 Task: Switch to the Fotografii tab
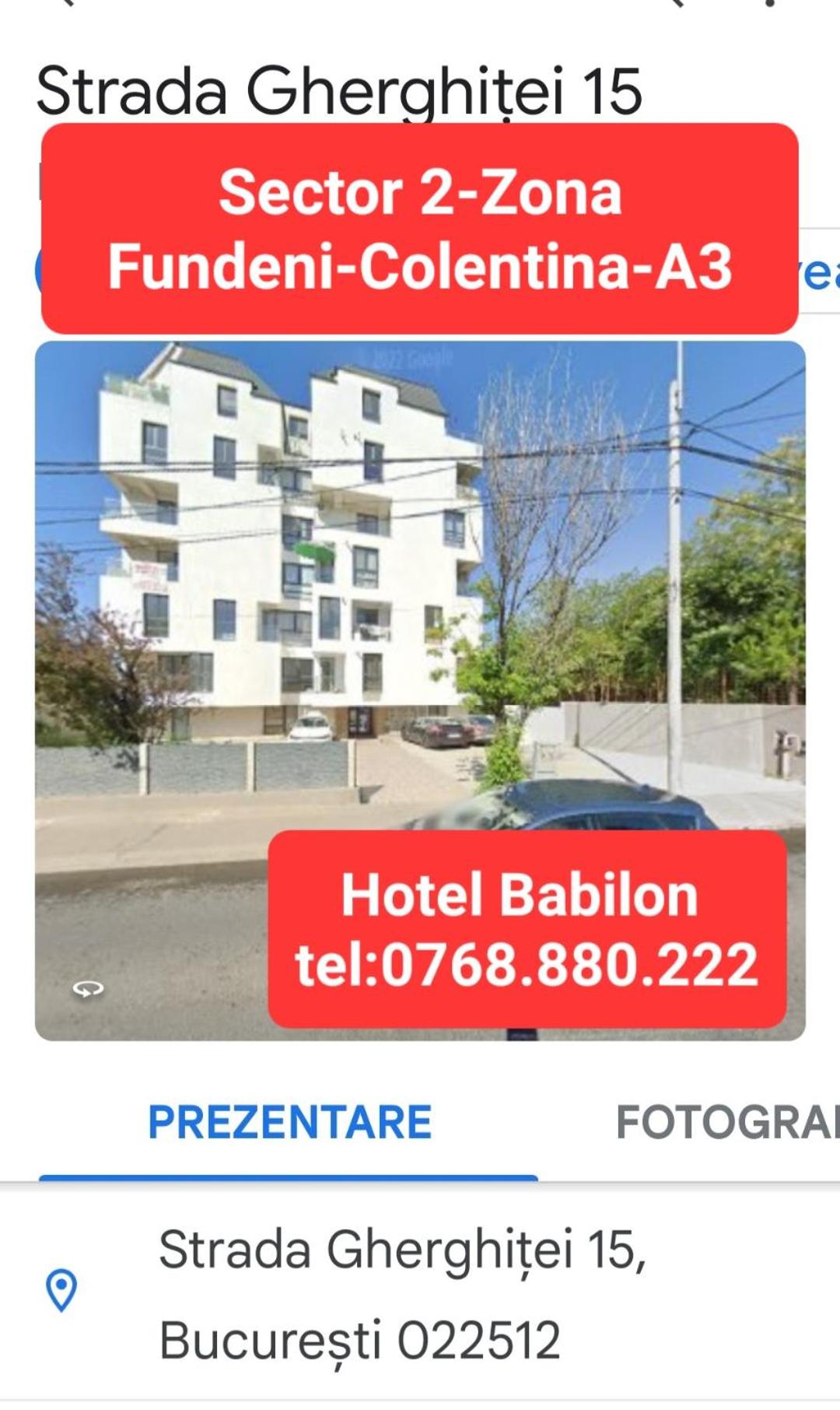click(x=725, y=1122)
